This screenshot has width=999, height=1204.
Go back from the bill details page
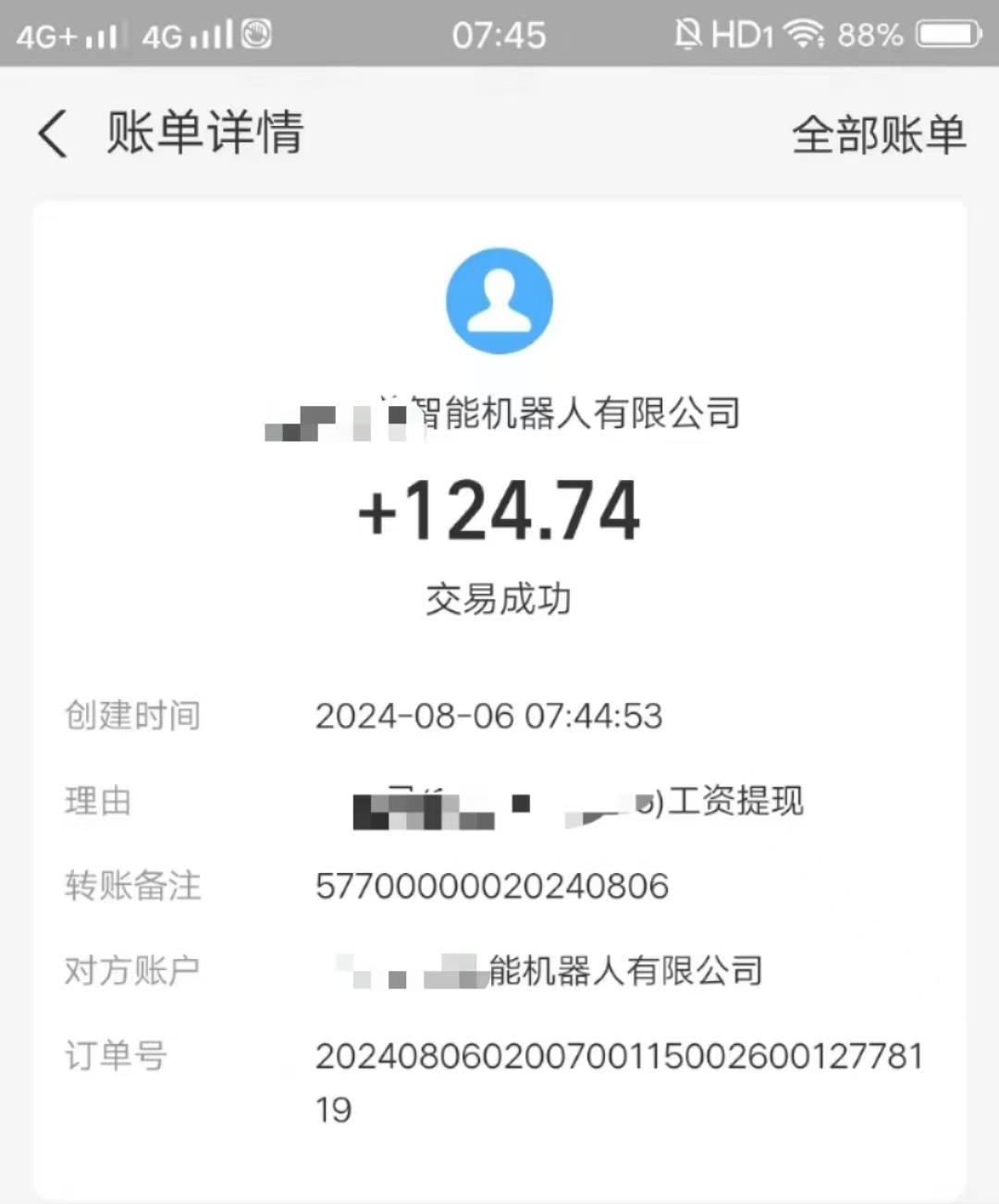tap(54, 134)
